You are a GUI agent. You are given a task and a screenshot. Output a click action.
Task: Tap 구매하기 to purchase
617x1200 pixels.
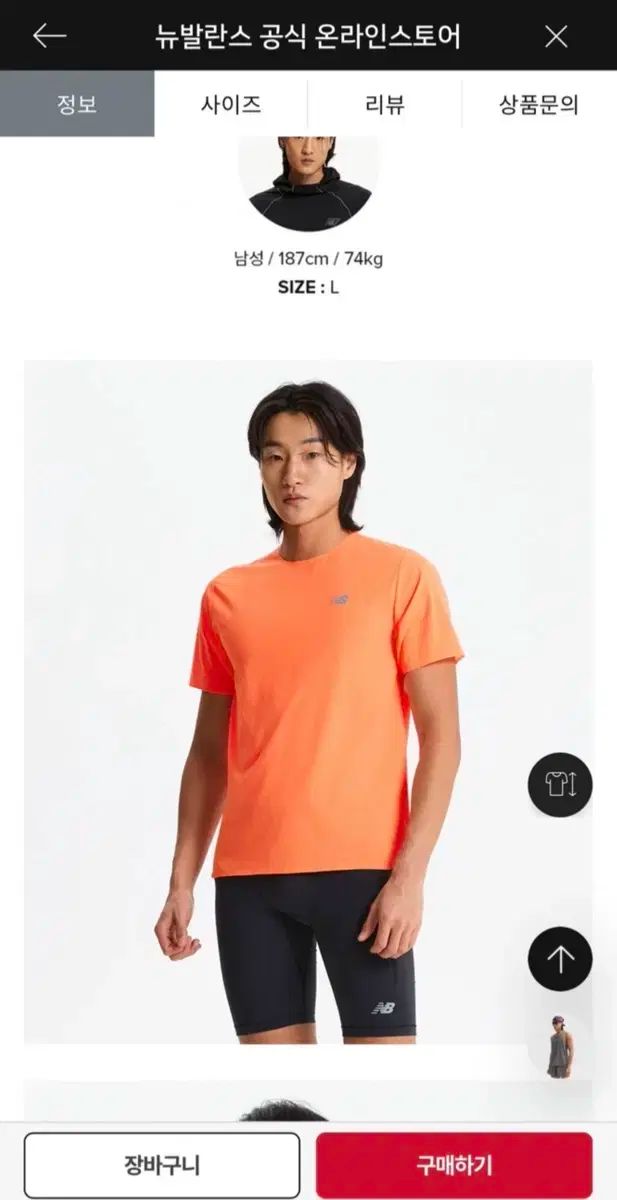(x=454, y=1165)
